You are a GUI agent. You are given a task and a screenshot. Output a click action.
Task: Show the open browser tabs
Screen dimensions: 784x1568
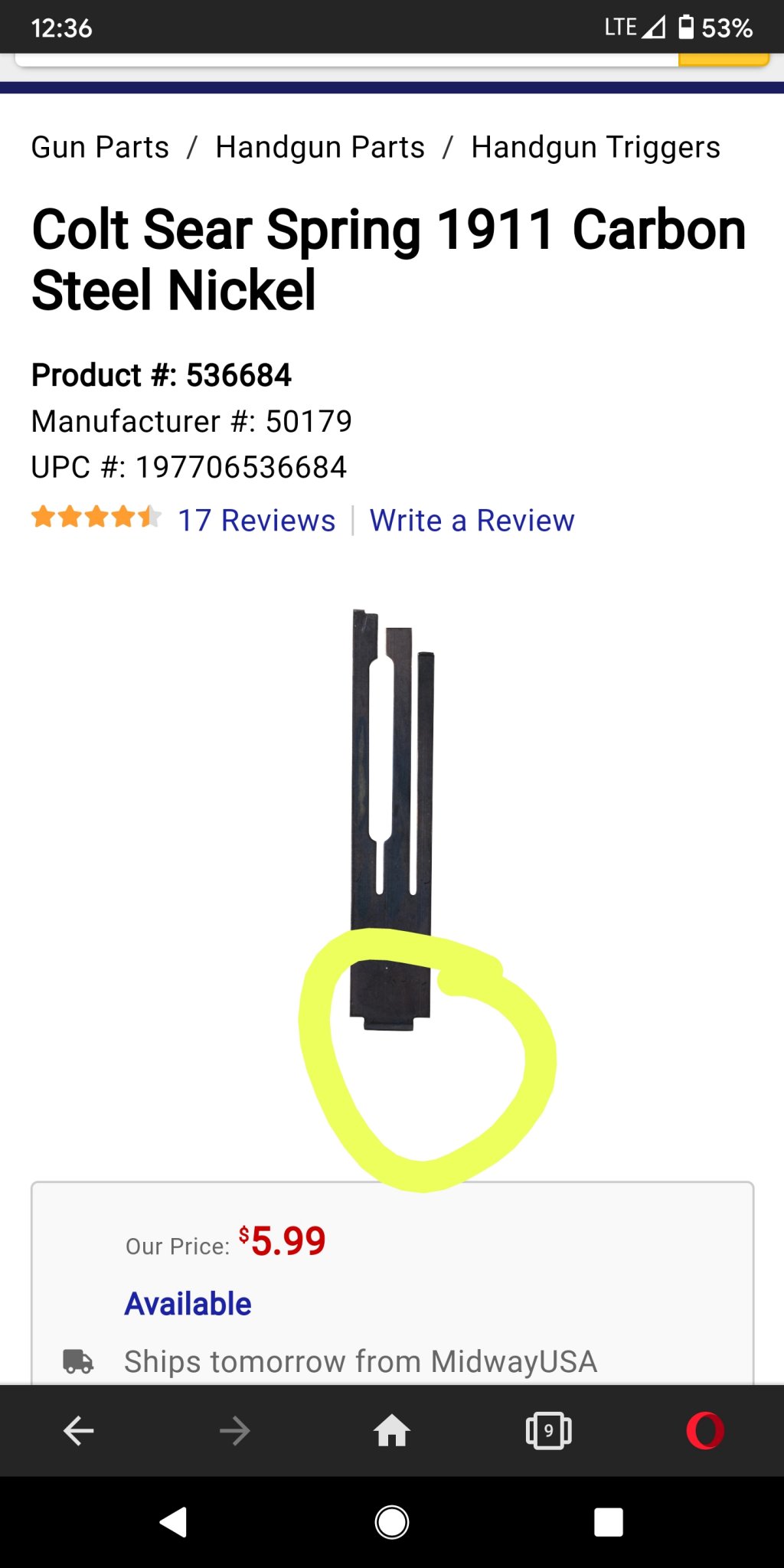pos(548,1430)
